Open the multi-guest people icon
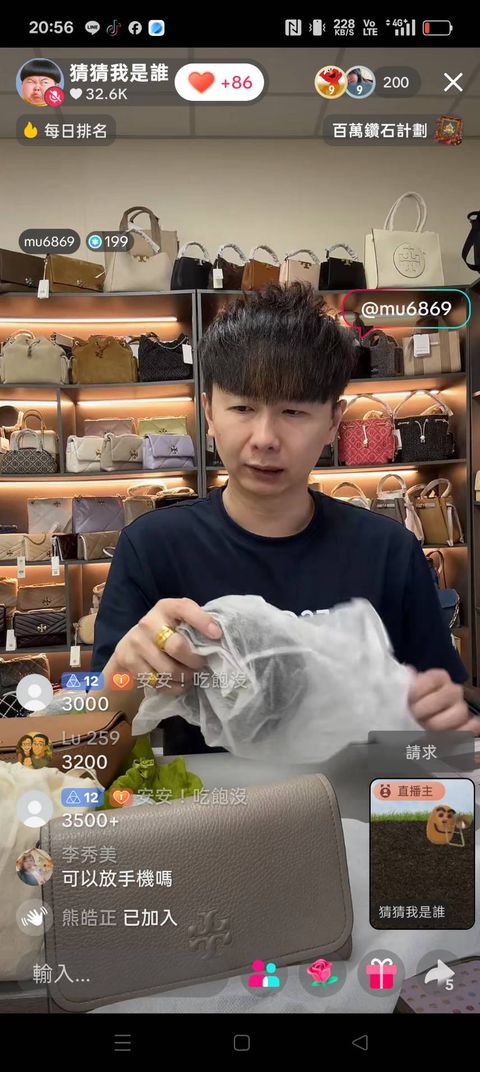Image resolution: width=480 pixels, height=1072 pixels. pyautogui.click(x=264, y=974)
